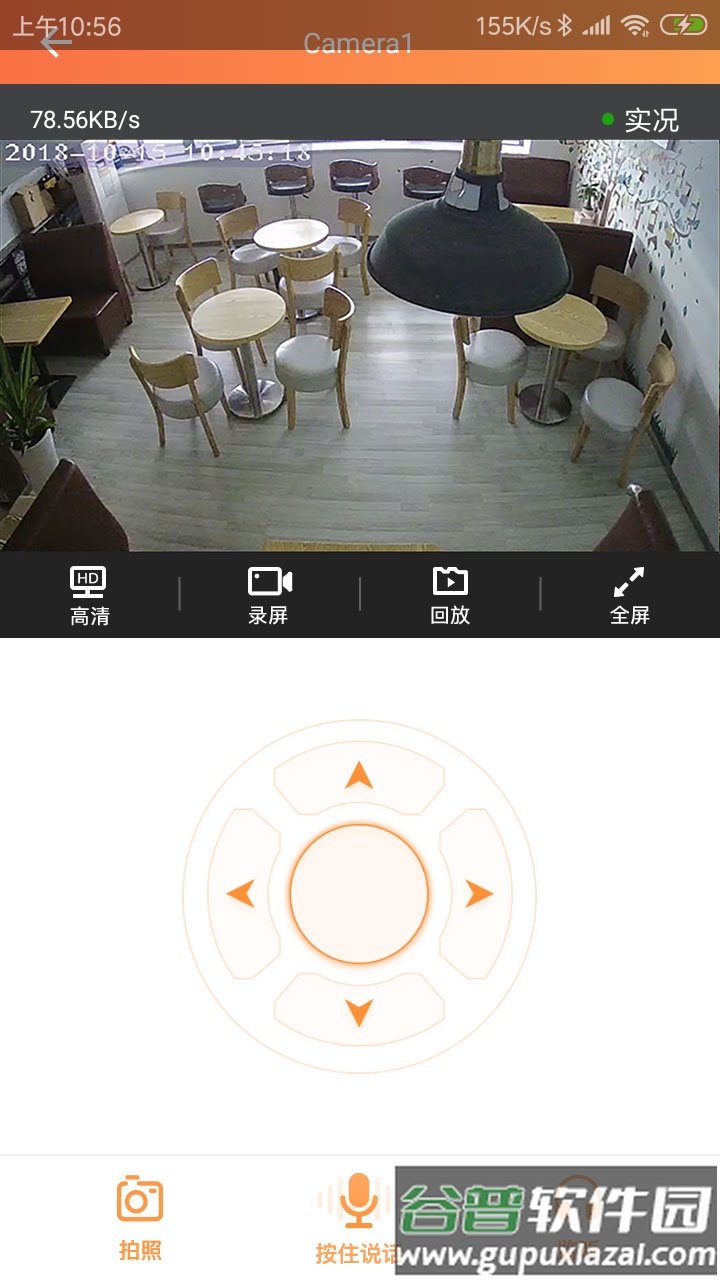Tilt the camera down with the down arrow
720x1280 pixels.
(359, 1012)
